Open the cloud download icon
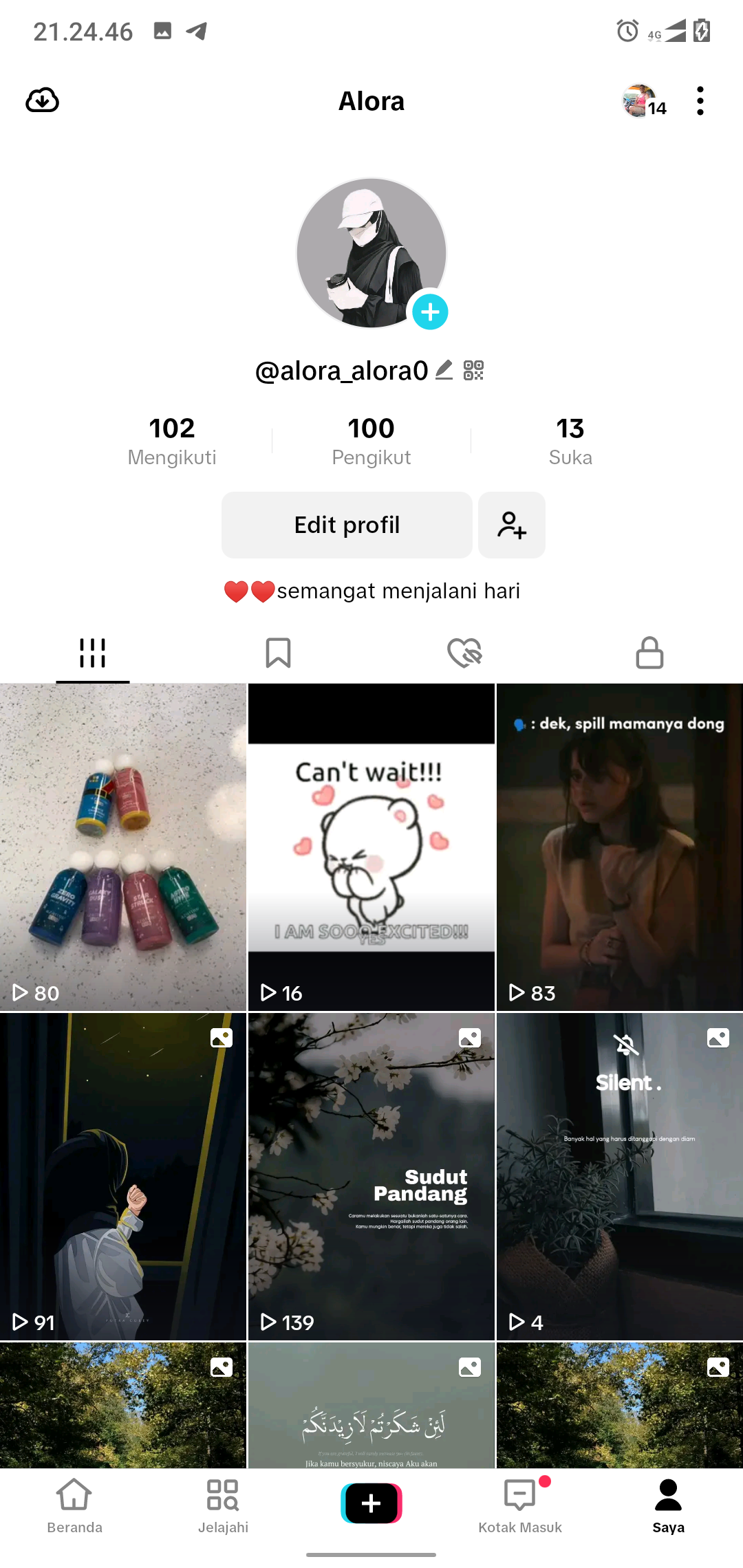The height and width of the screenshot is (1568, 743). click(42, 101)
